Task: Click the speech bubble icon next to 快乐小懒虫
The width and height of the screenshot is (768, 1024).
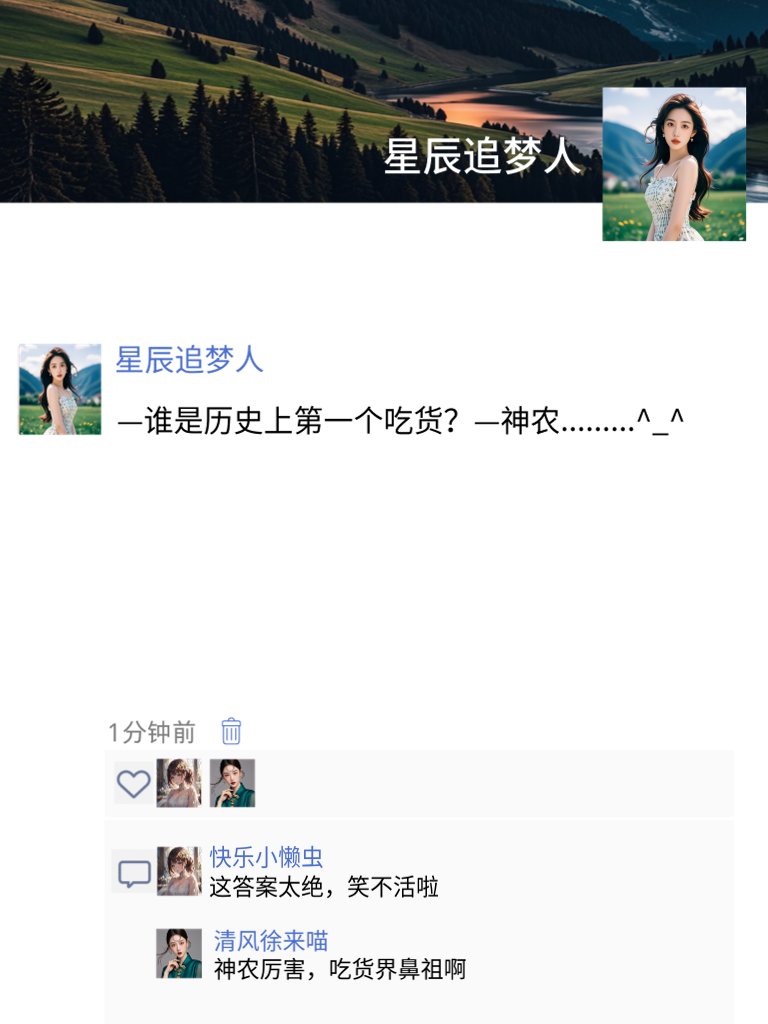Action: click(x=131, y=873)
